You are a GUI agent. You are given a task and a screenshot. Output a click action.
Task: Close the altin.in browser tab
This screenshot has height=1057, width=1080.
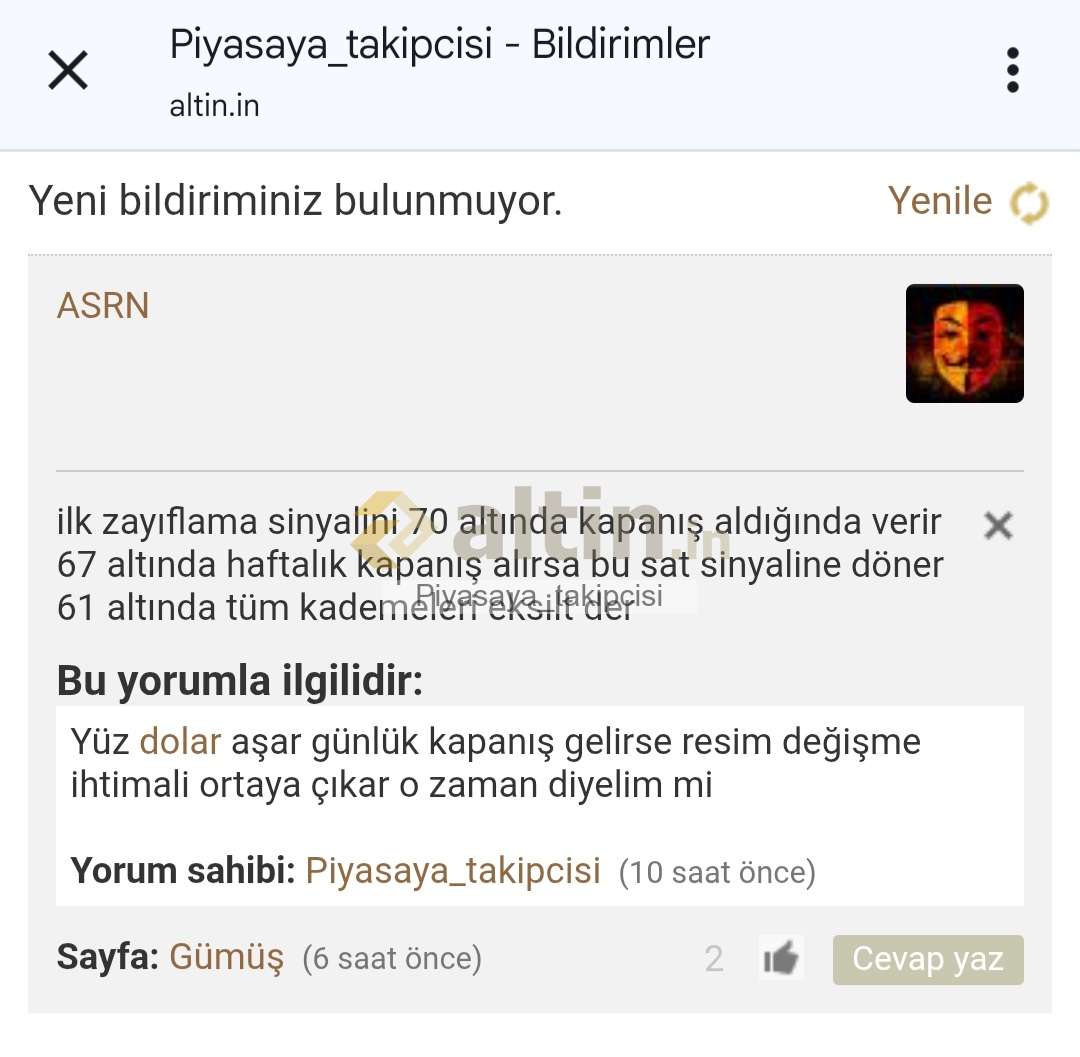coord(68,71)
